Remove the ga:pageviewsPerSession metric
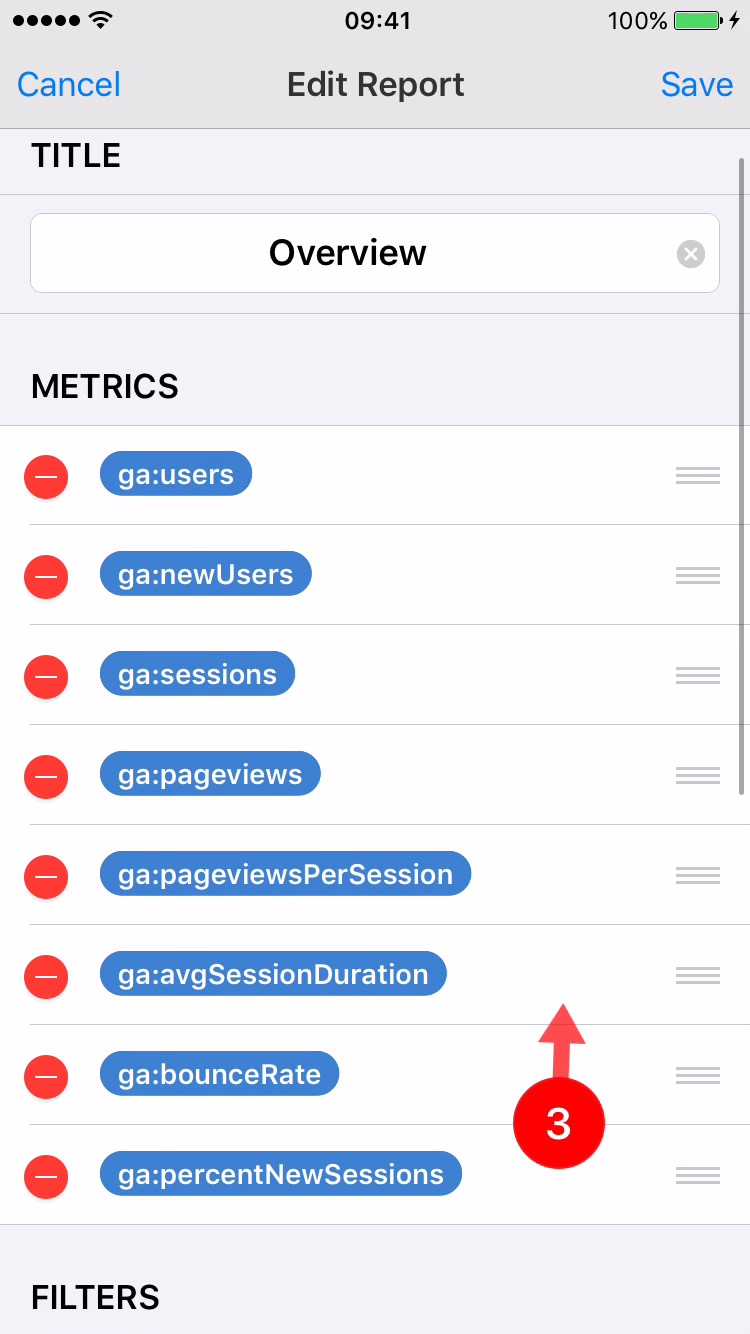The height and width of the screenshot is (1334, 750). 46,876
